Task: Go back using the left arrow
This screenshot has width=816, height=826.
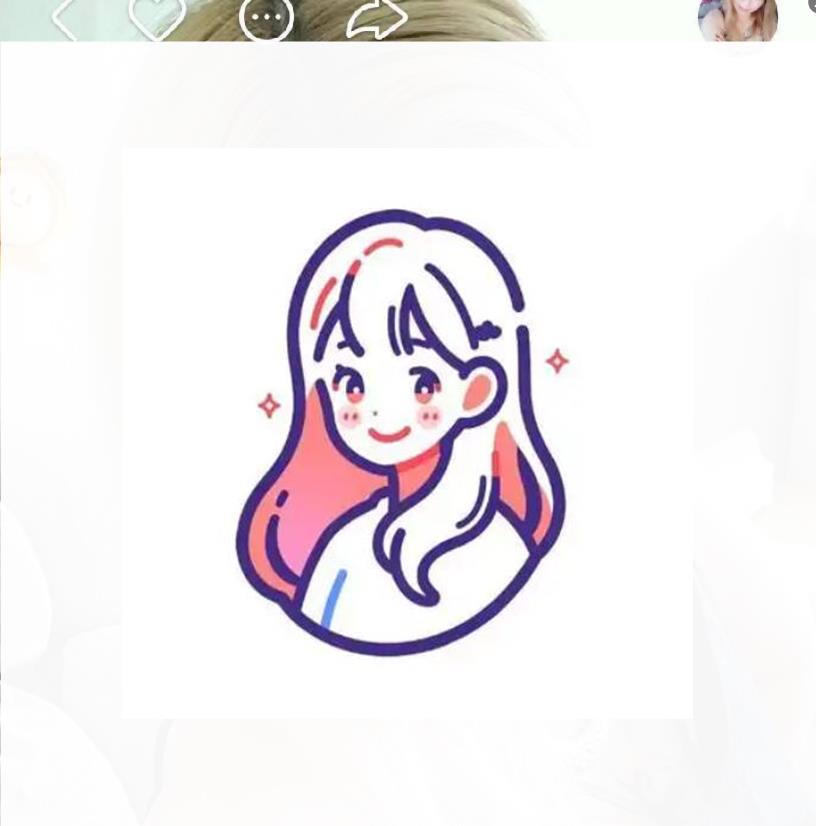Action: [x=66, y=15]
